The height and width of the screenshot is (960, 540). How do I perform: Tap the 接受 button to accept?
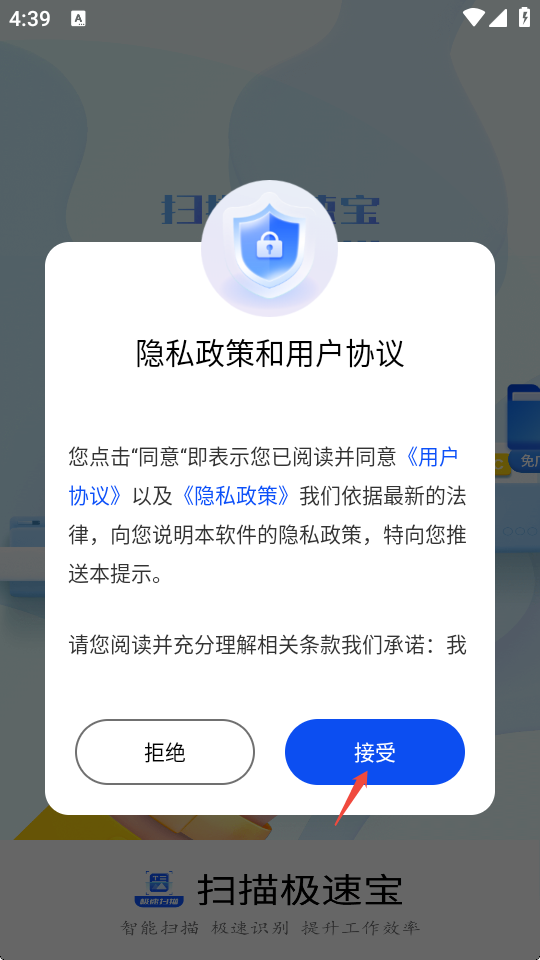pyautogui.click(x=375, y=752)
